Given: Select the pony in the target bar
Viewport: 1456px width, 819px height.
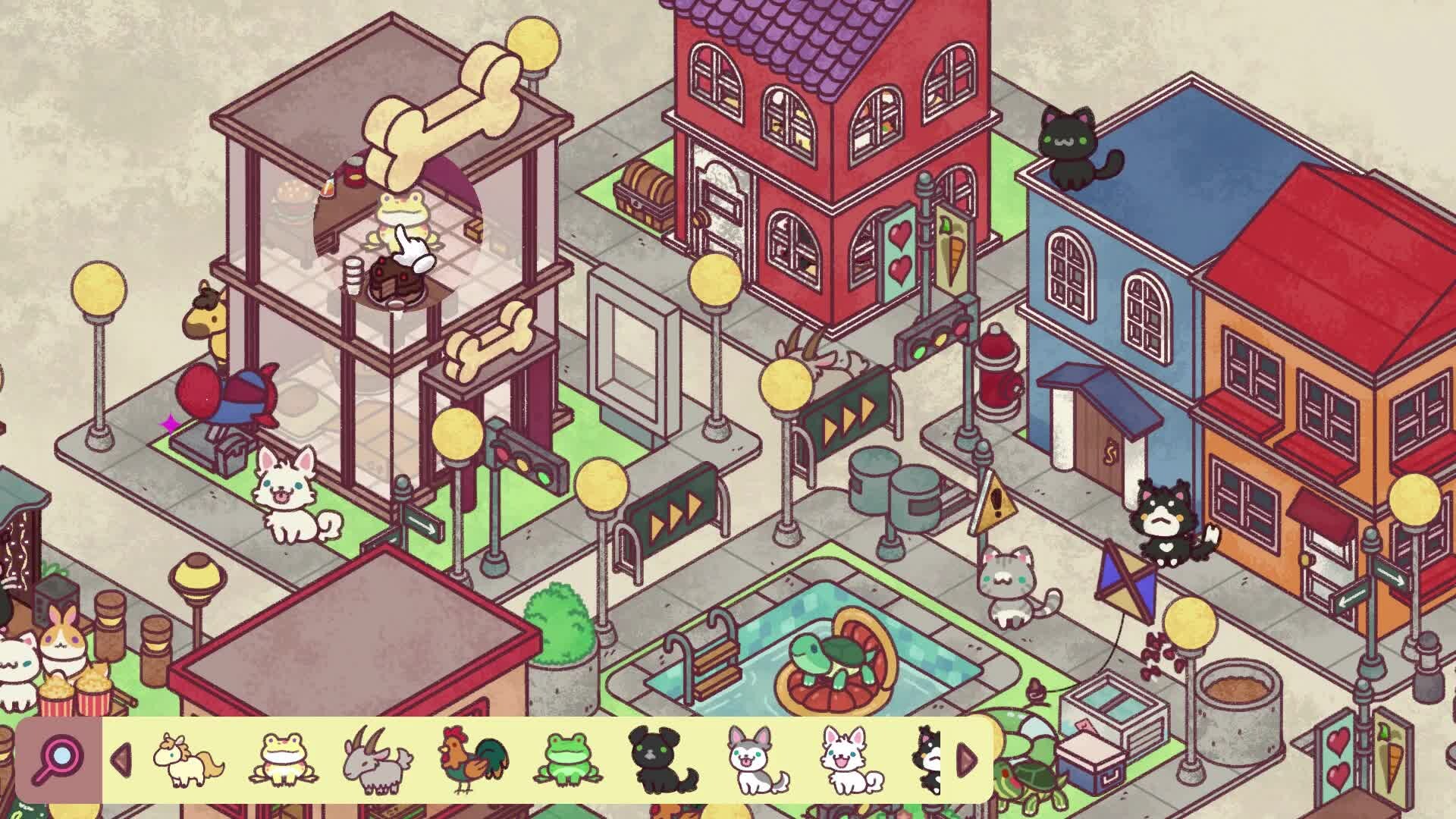Looking at the screenshot, I should (x=188, y=760).
